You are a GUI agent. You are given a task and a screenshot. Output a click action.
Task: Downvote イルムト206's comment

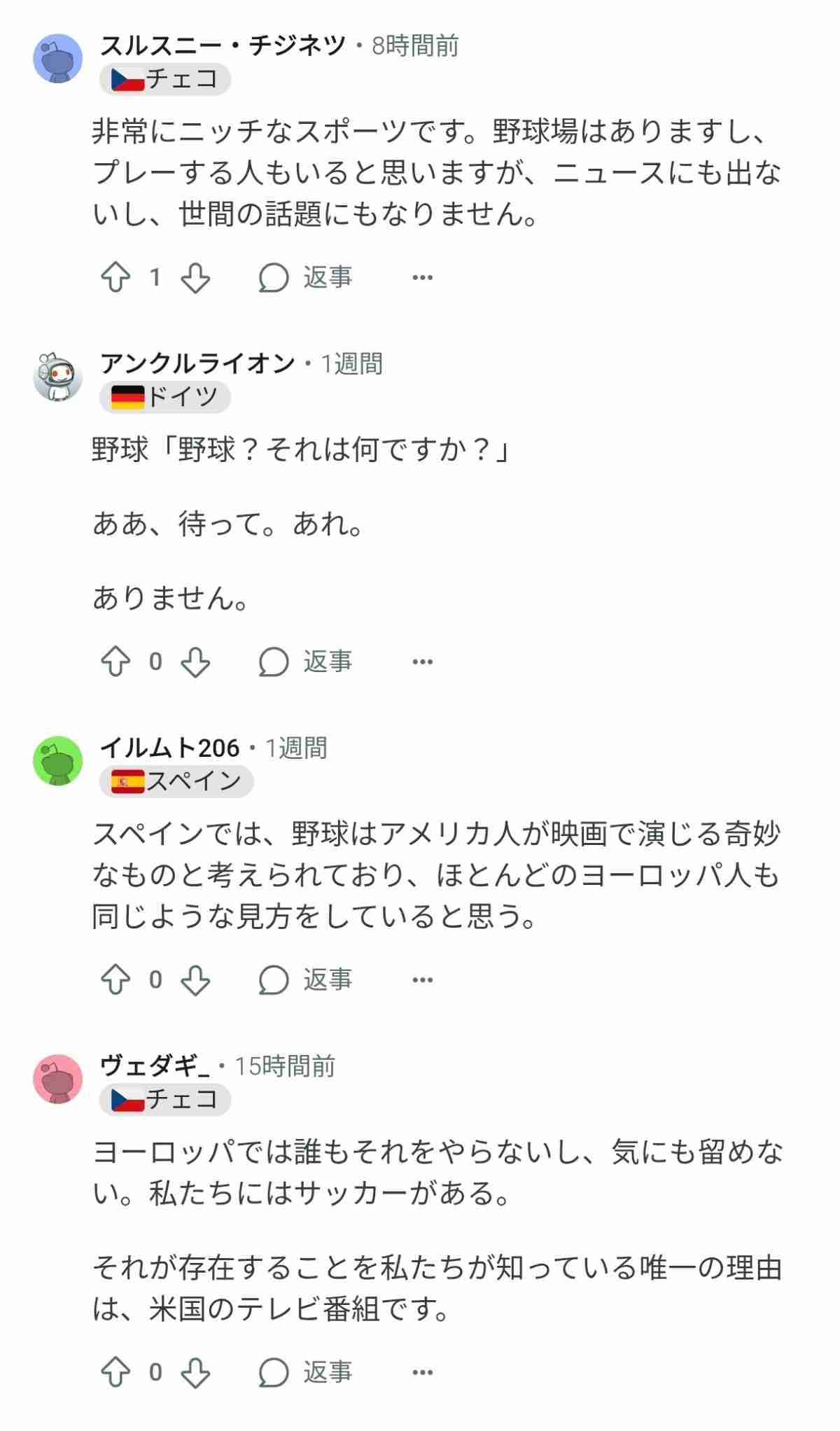point(195,980)
